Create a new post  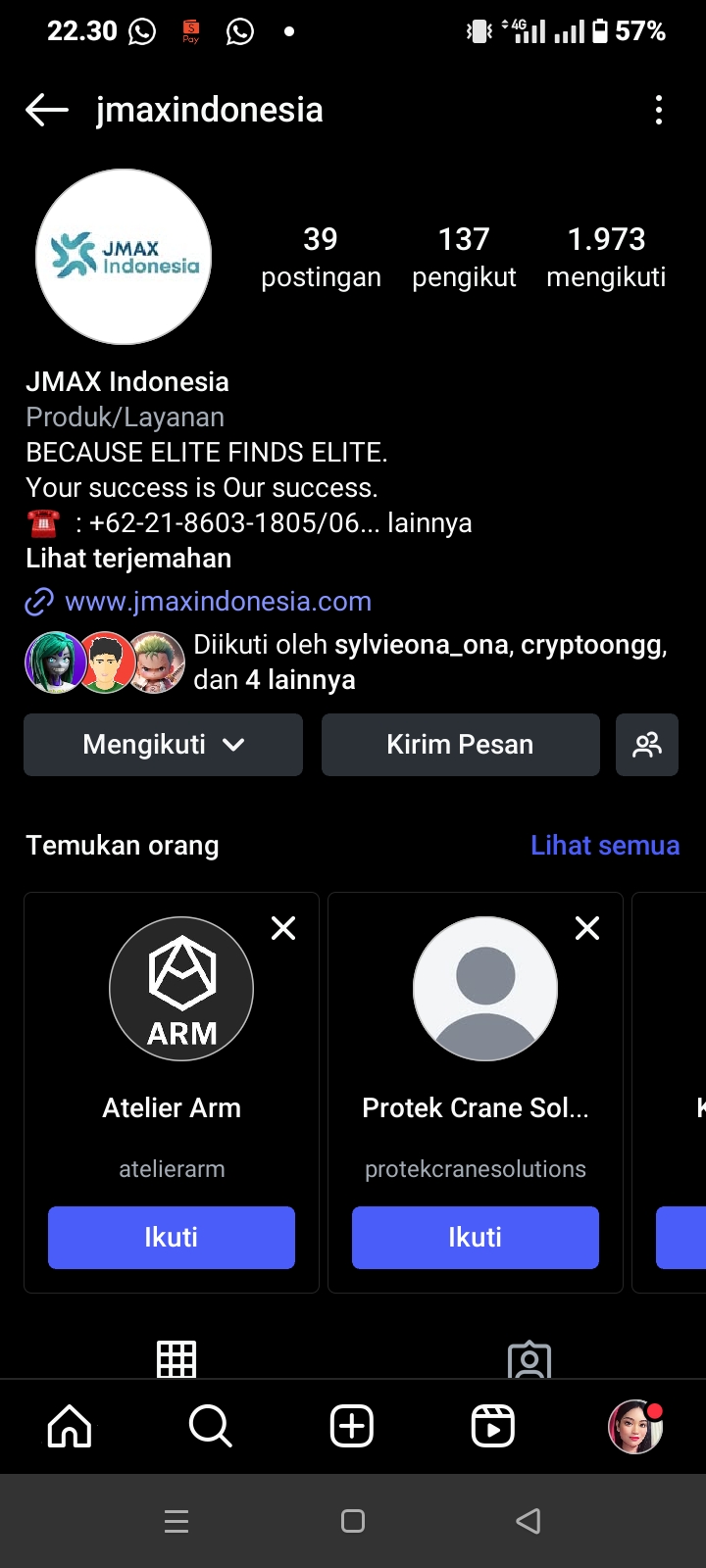(352, 1426)
